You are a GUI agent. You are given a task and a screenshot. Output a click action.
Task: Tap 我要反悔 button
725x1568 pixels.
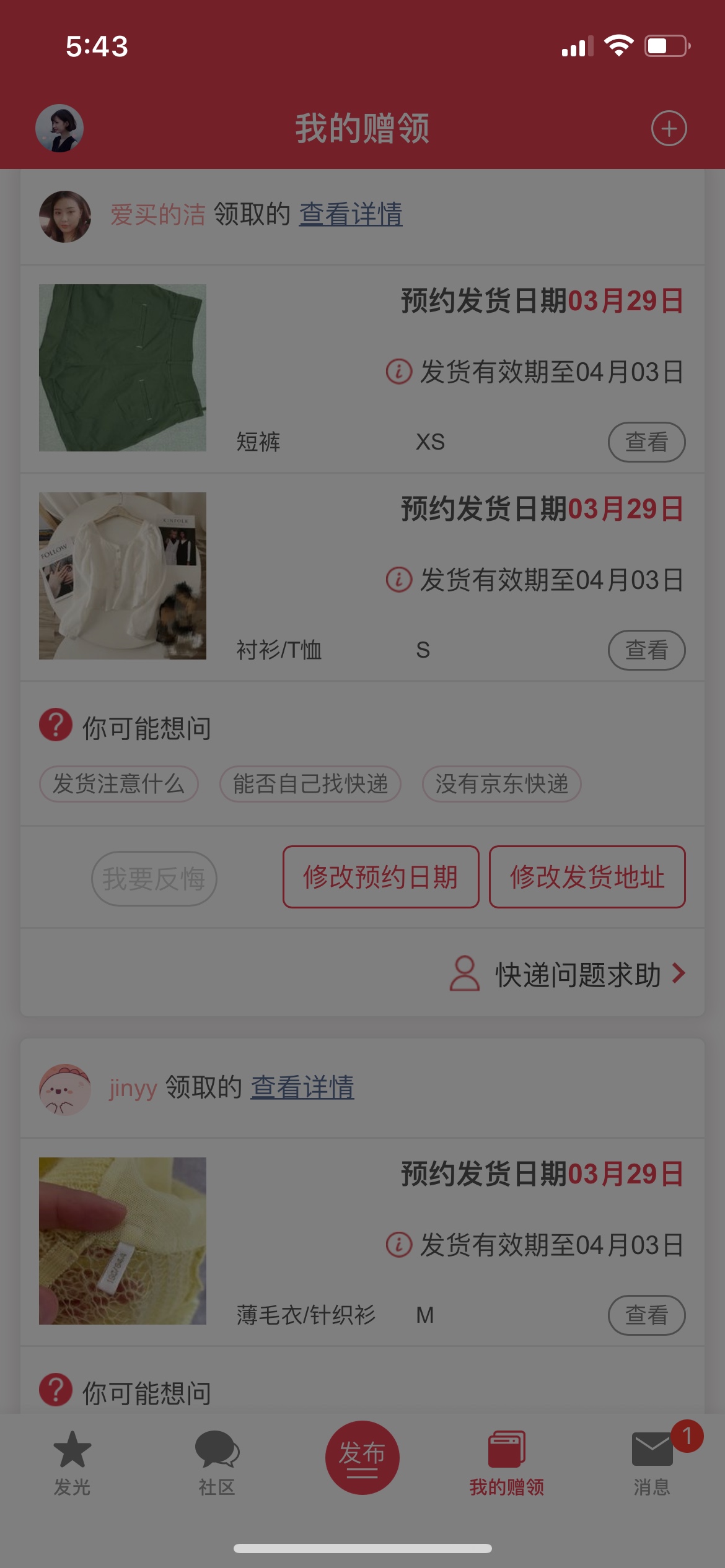pos(154,879)
